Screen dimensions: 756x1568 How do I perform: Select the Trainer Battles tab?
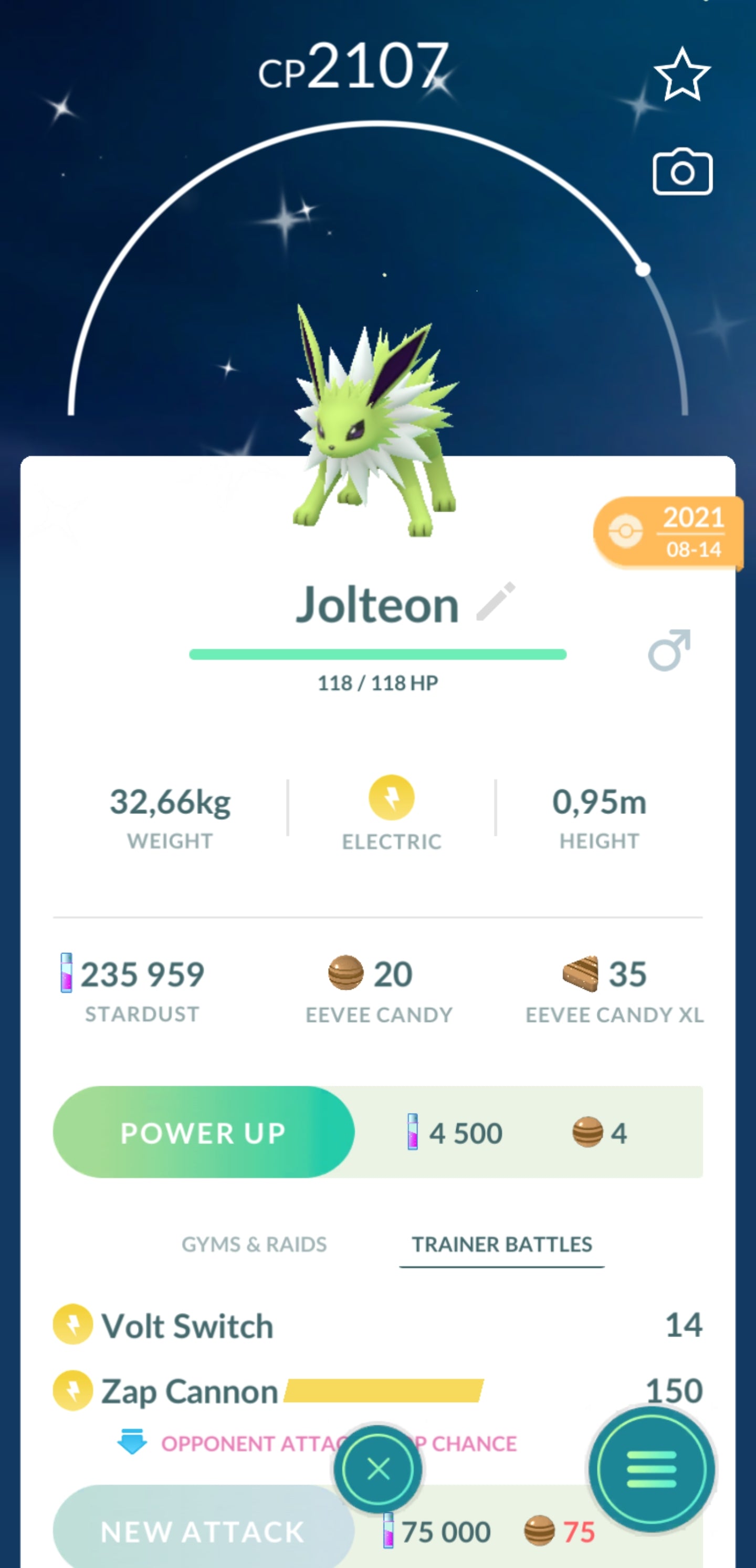[x=501, y=1244]
